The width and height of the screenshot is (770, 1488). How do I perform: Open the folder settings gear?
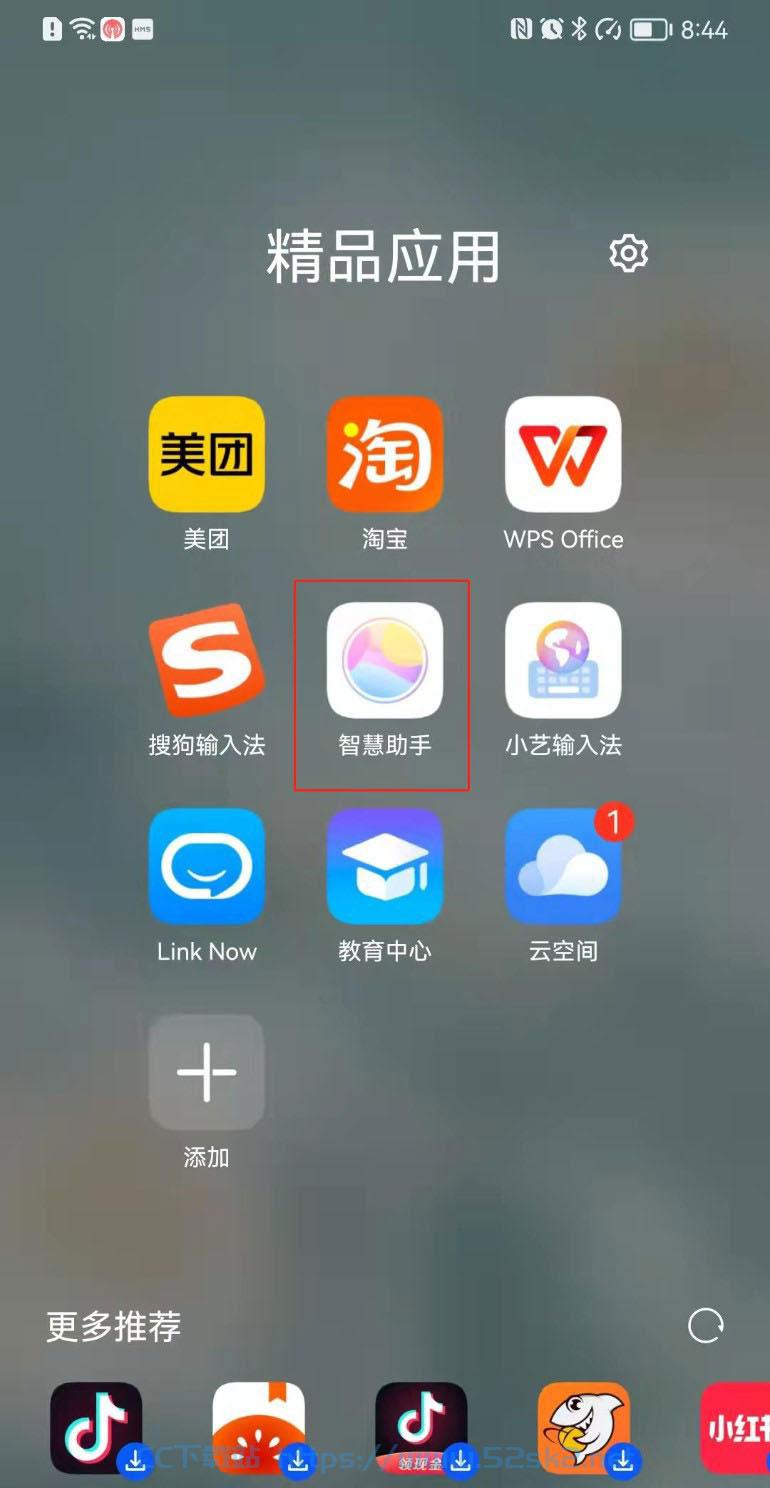[628, 254]
